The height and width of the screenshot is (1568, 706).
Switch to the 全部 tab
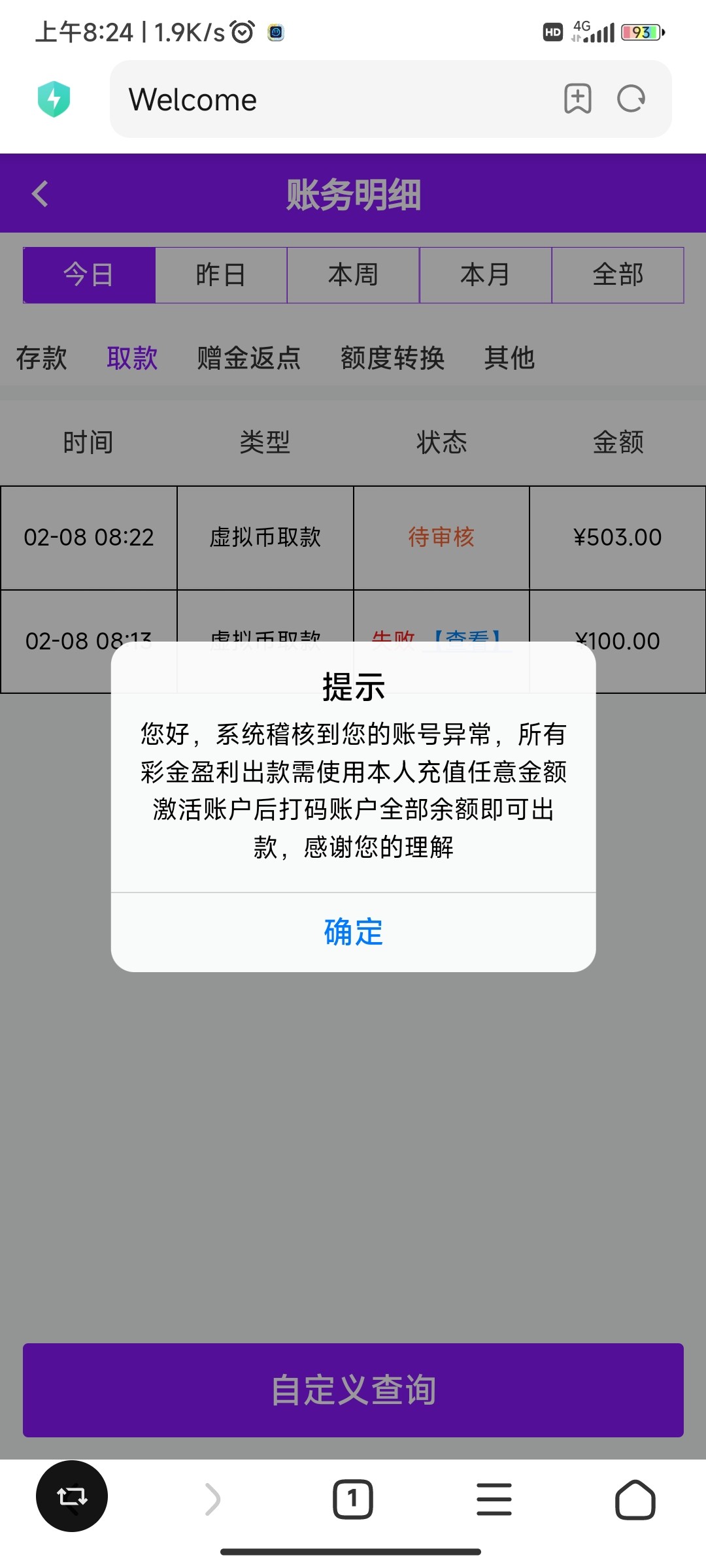click(618, 275)
